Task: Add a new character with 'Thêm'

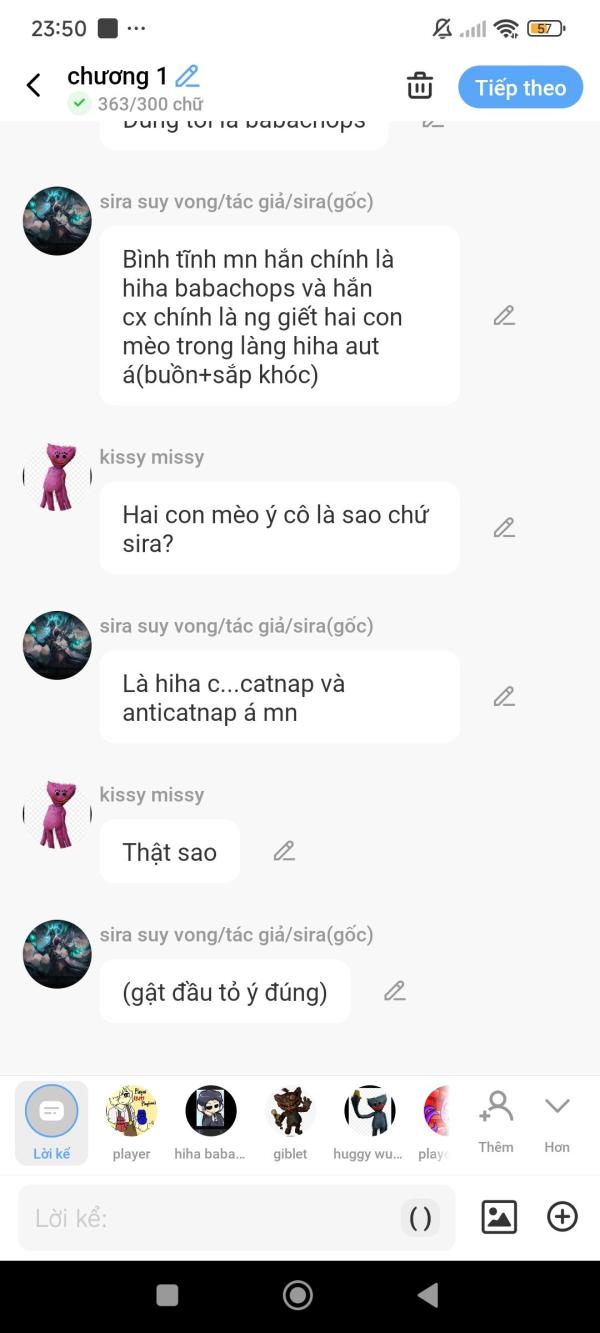Action: click(x=496, y=1122)
